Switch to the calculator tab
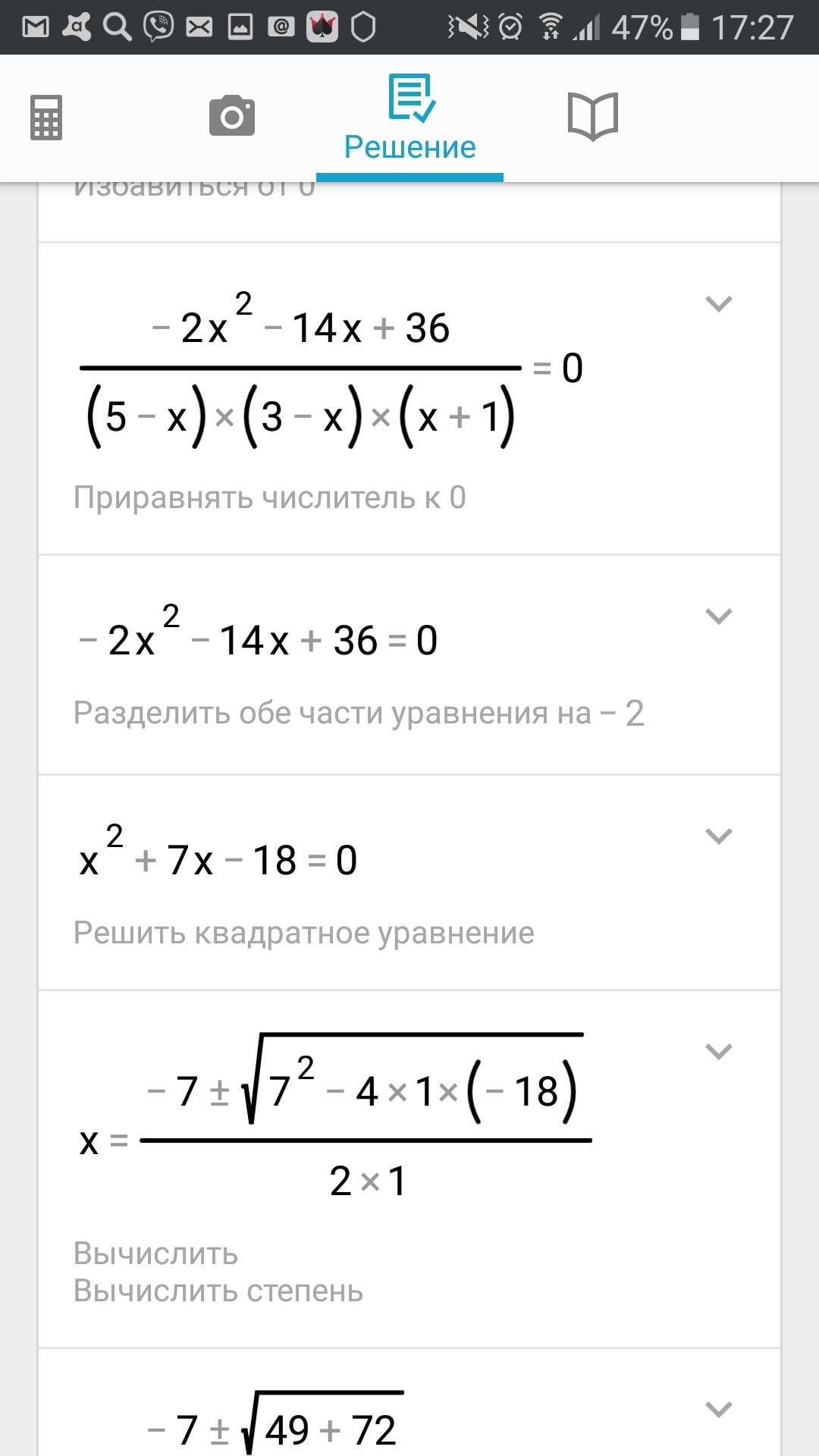Viewport: 819px width, 1456px height. 46,118
